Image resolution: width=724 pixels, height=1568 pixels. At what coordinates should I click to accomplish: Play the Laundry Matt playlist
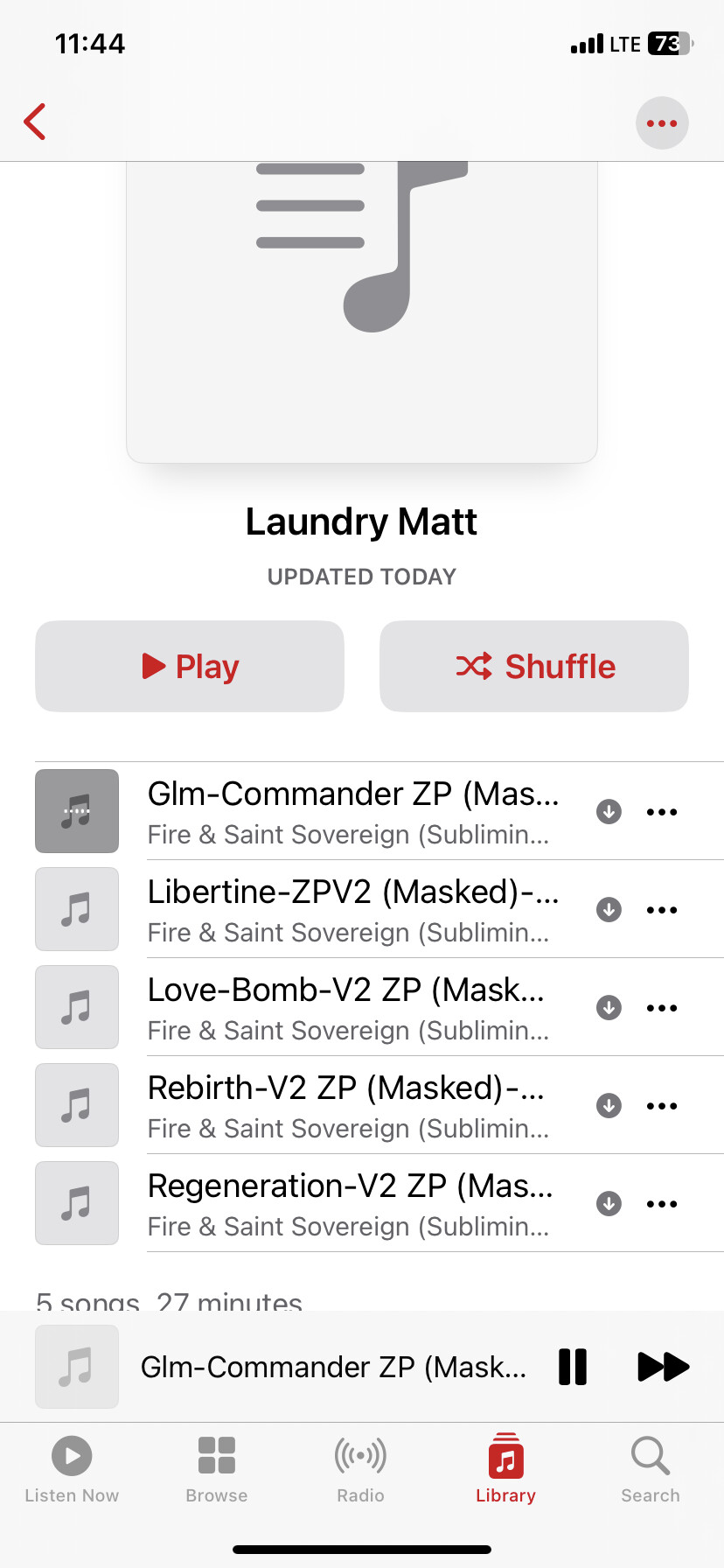click(x=190, y=666)
